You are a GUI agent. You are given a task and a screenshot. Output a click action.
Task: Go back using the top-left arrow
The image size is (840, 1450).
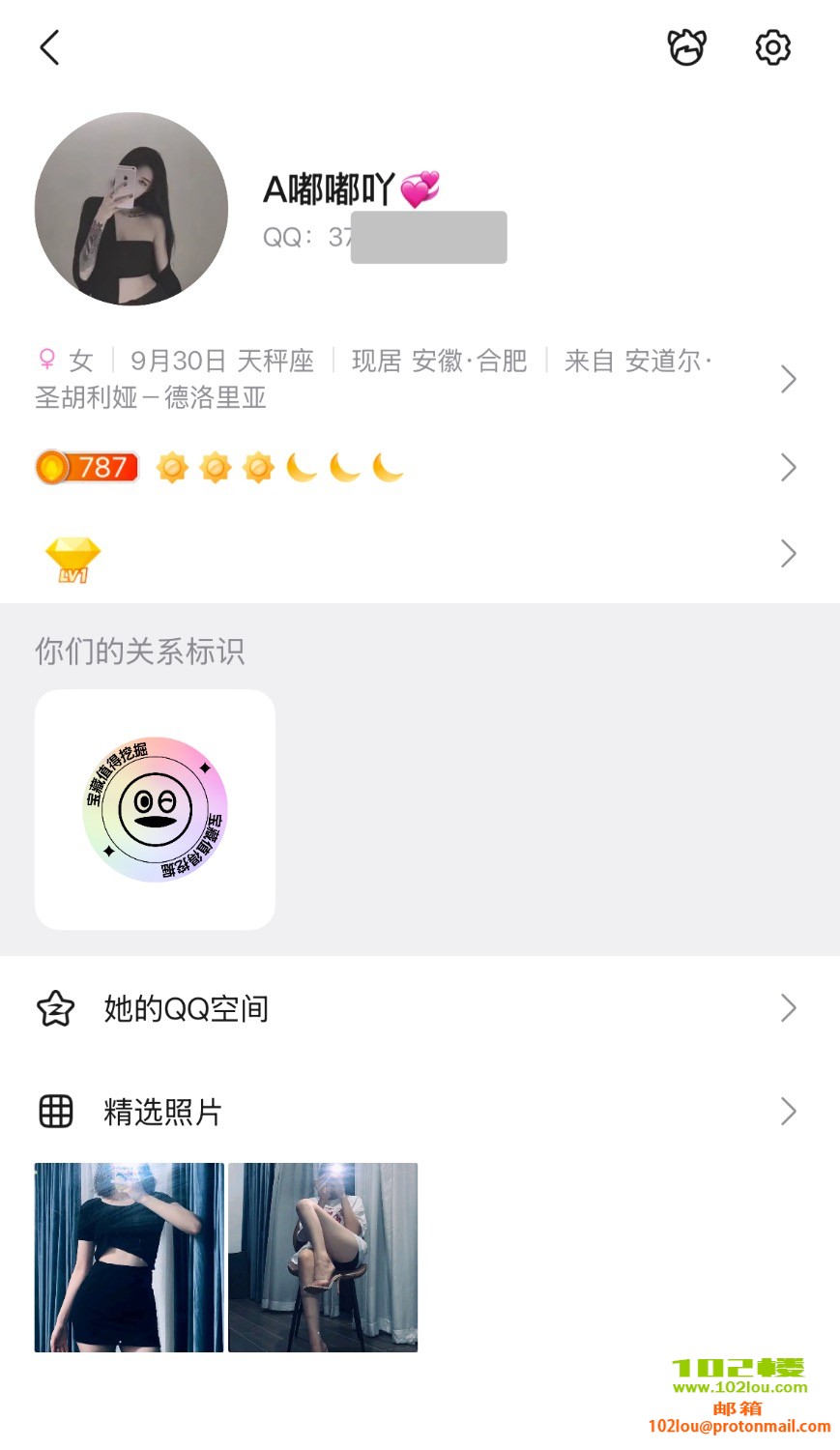[x=50, y=47]
